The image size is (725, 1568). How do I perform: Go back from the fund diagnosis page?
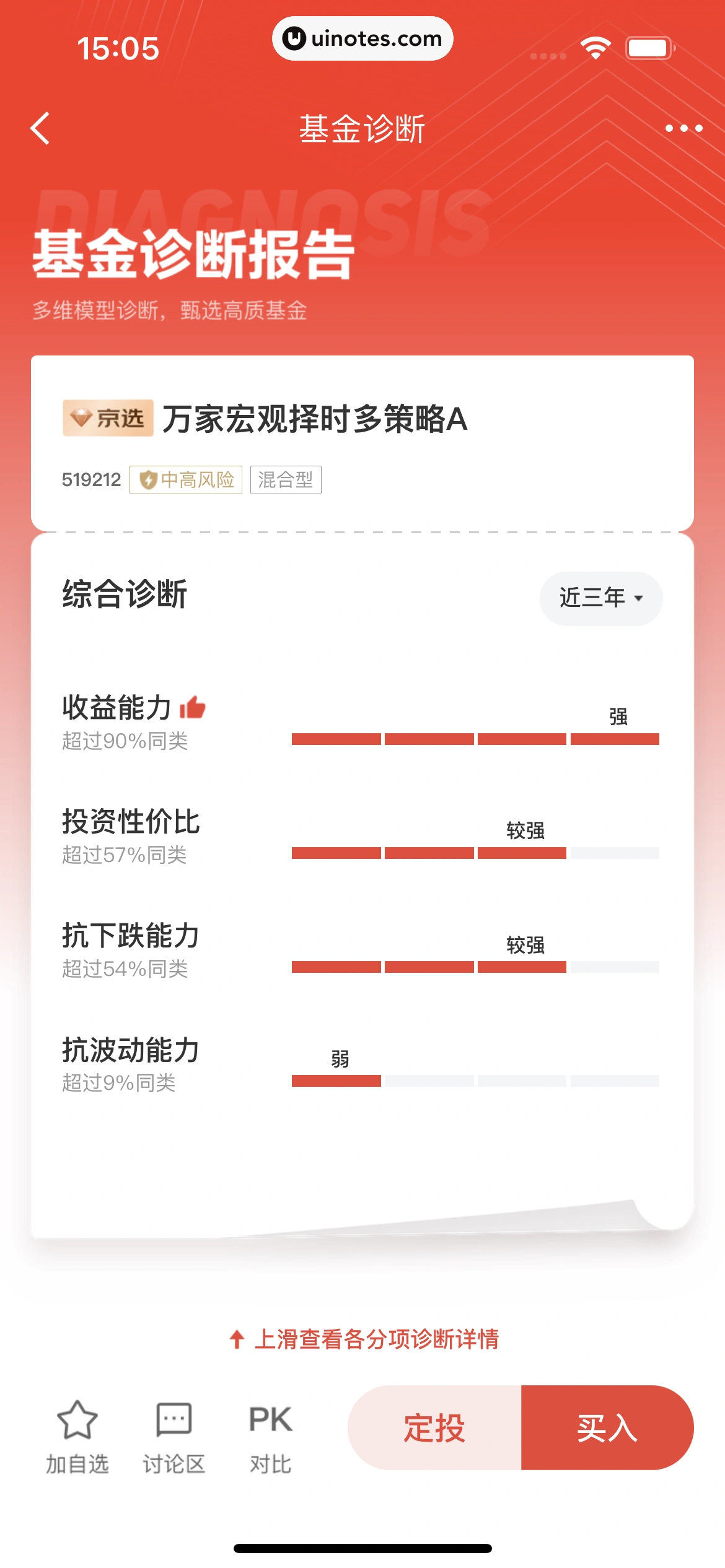[x=41, y=128]
